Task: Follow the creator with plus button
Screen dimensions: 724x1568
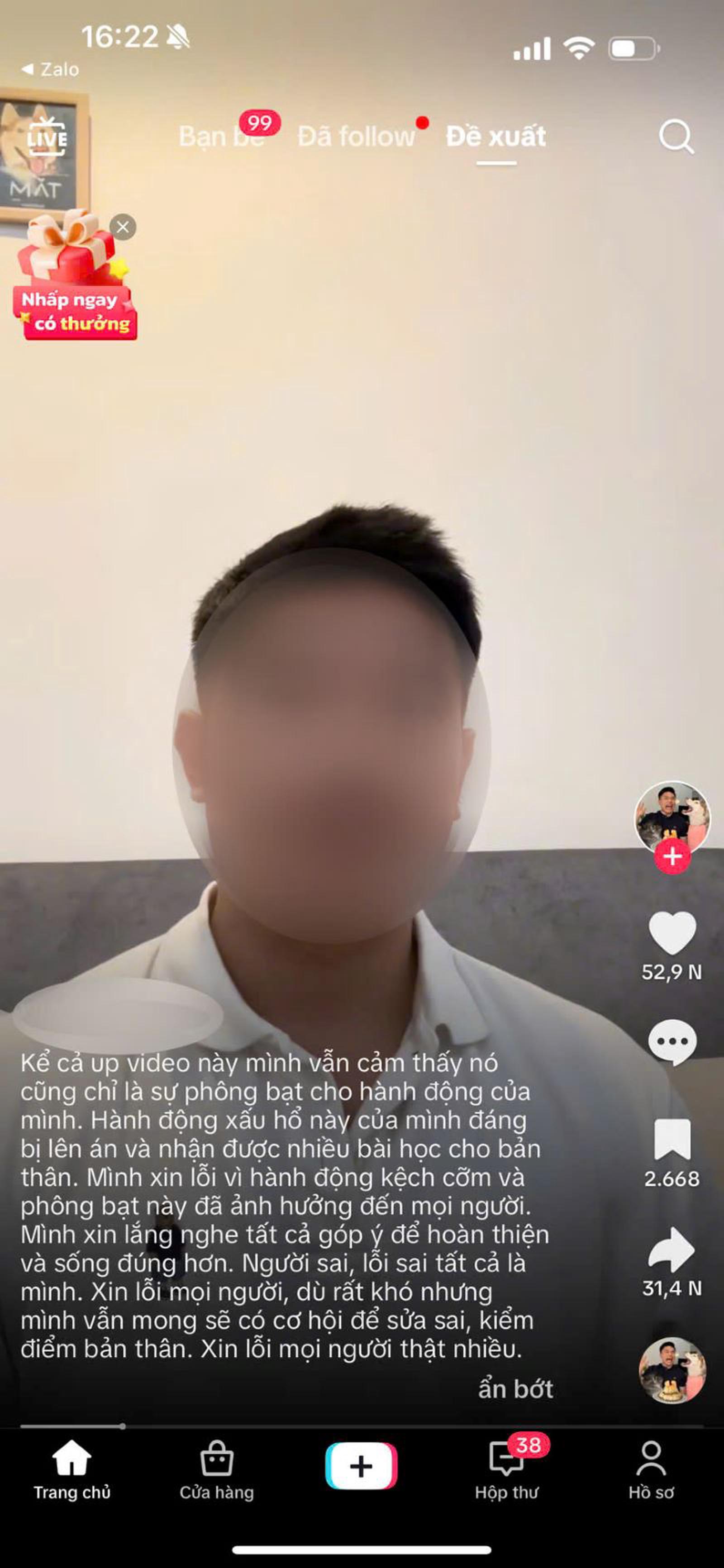Action: coord(672,856)
